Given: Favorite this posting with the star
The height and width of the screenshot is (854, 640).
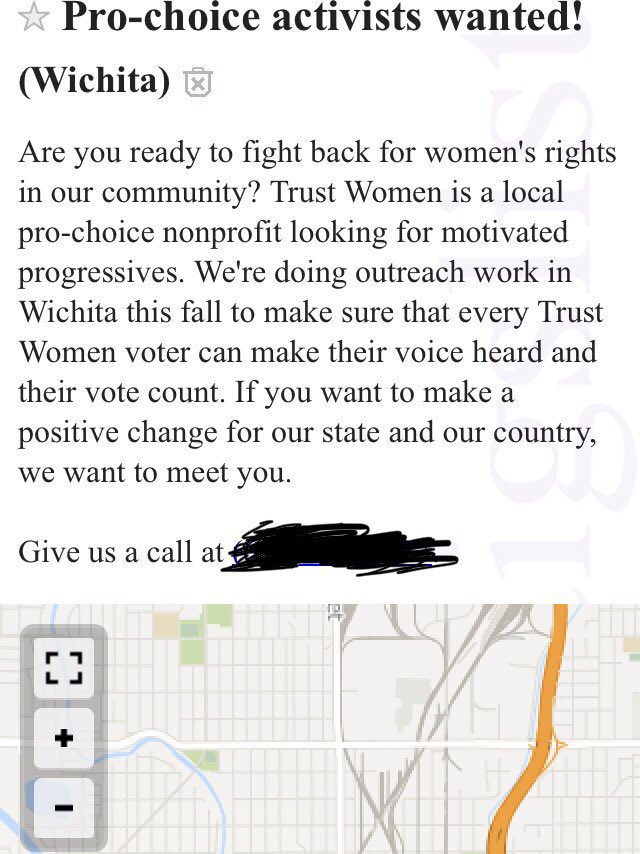Looking at the screenshot, I should [33, 18].
